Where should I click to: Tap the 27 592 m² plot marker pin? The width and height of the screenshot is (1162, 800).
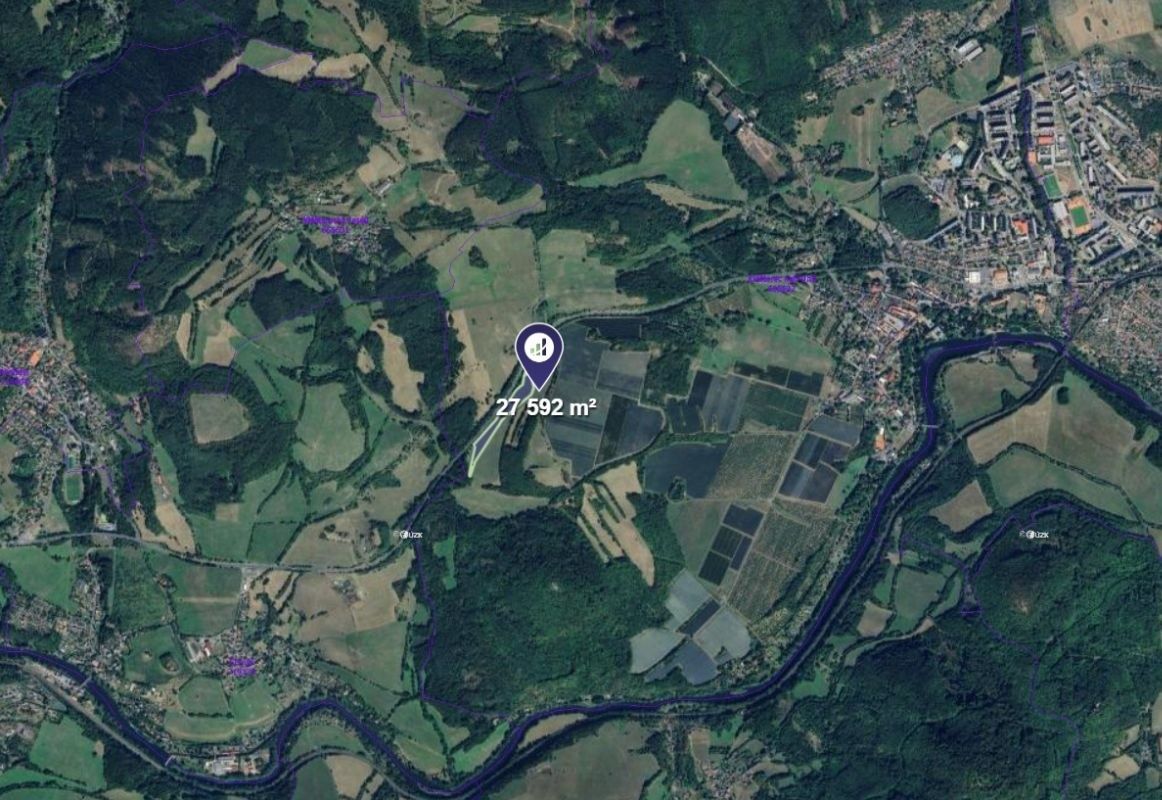(538, 351)
